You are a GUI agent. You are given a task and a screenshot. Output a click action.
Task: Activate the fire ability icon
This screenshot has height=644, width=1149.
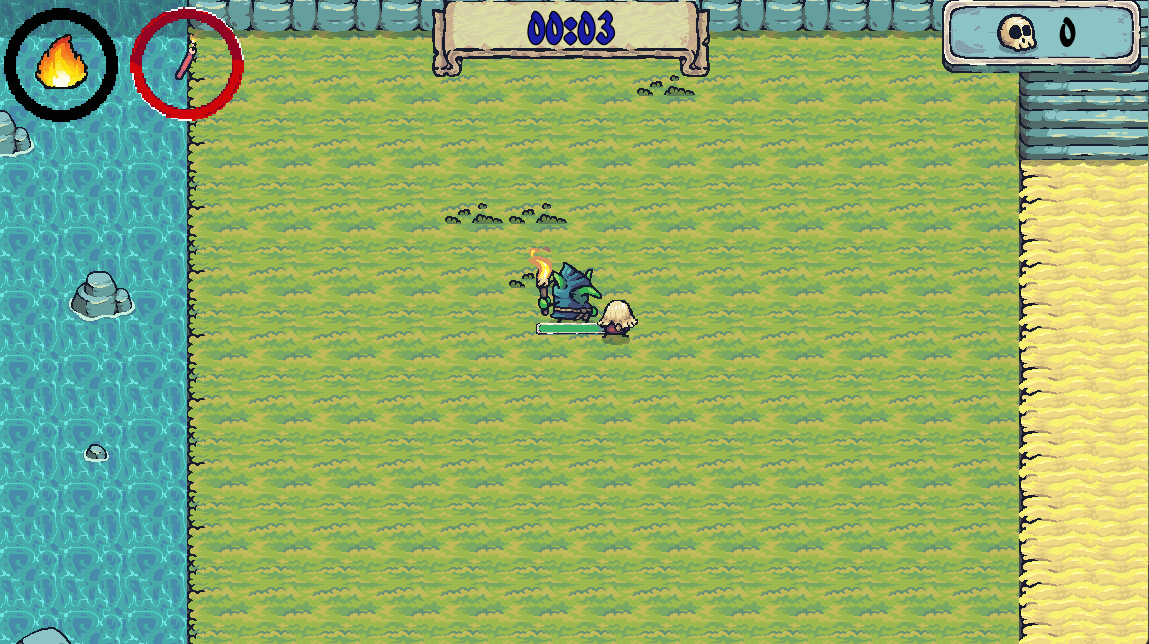pyautogui.click(x=60, y=65)
